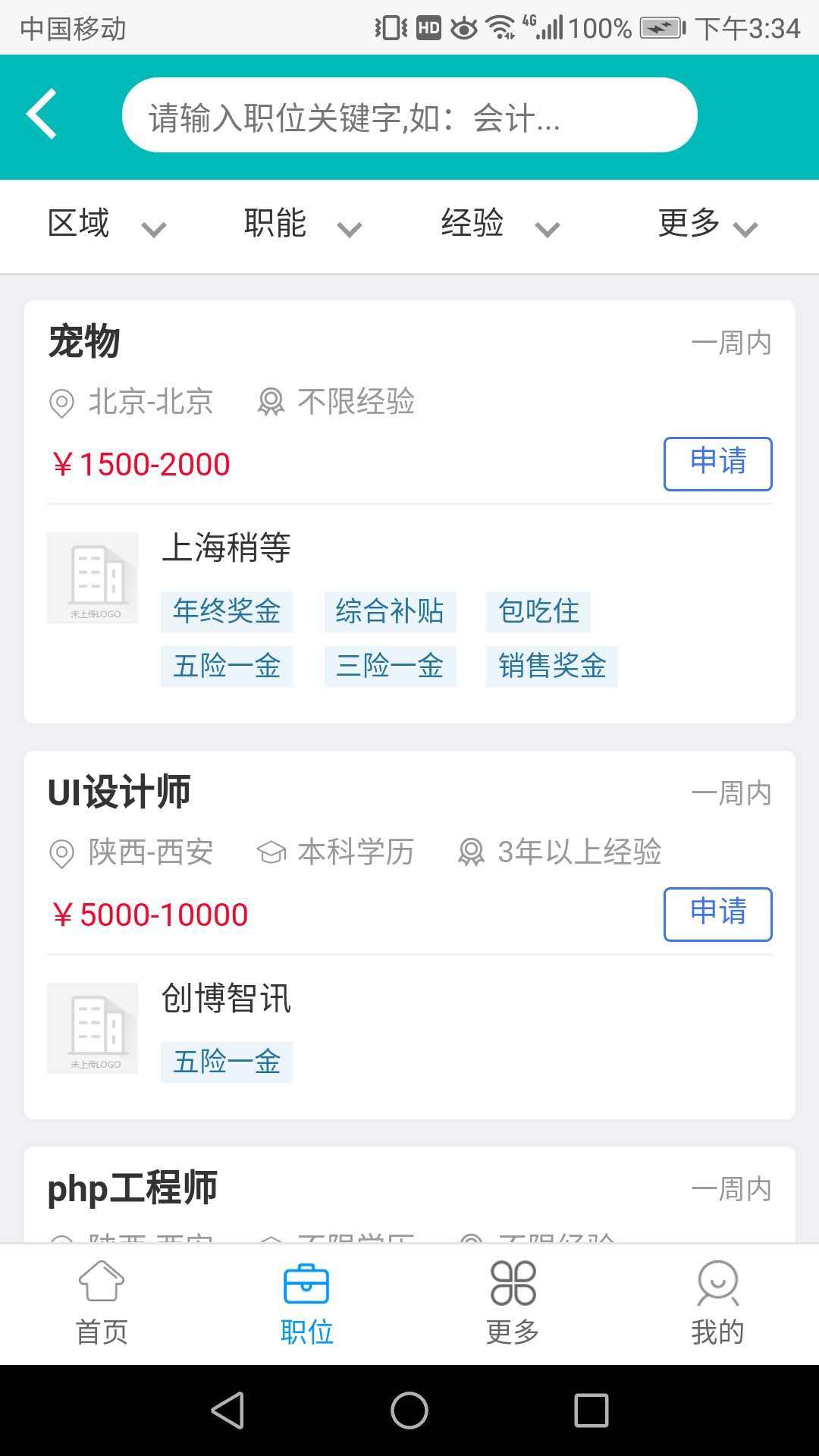Screen dimensions: 819x1456
Task: Tap the 年终奖金 tag on 宠物 job card
Action: point(226,611)
